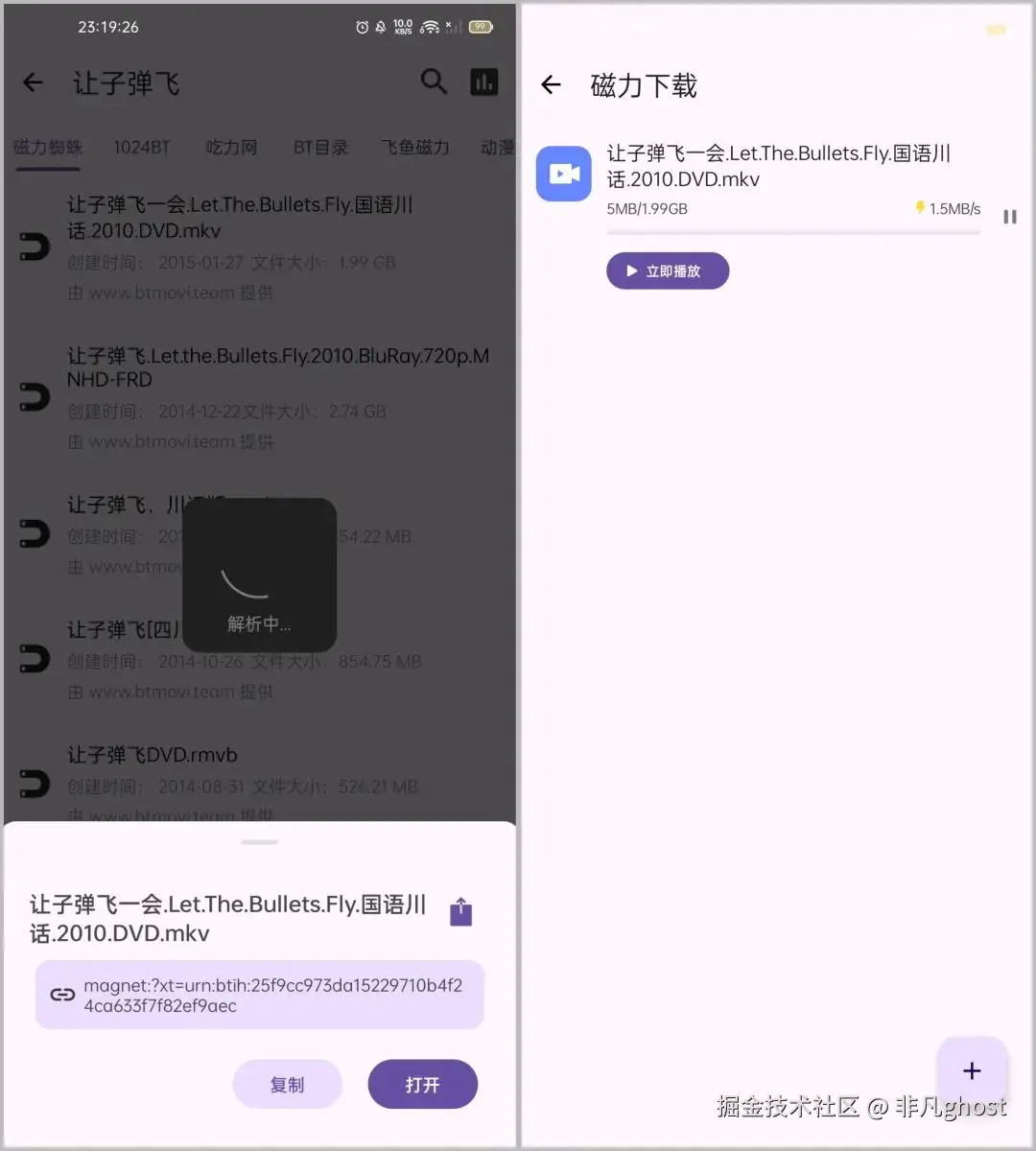Tap the 立即播放 button
This screenshot has width=1036, height=1151.
[x=668, y=271]
